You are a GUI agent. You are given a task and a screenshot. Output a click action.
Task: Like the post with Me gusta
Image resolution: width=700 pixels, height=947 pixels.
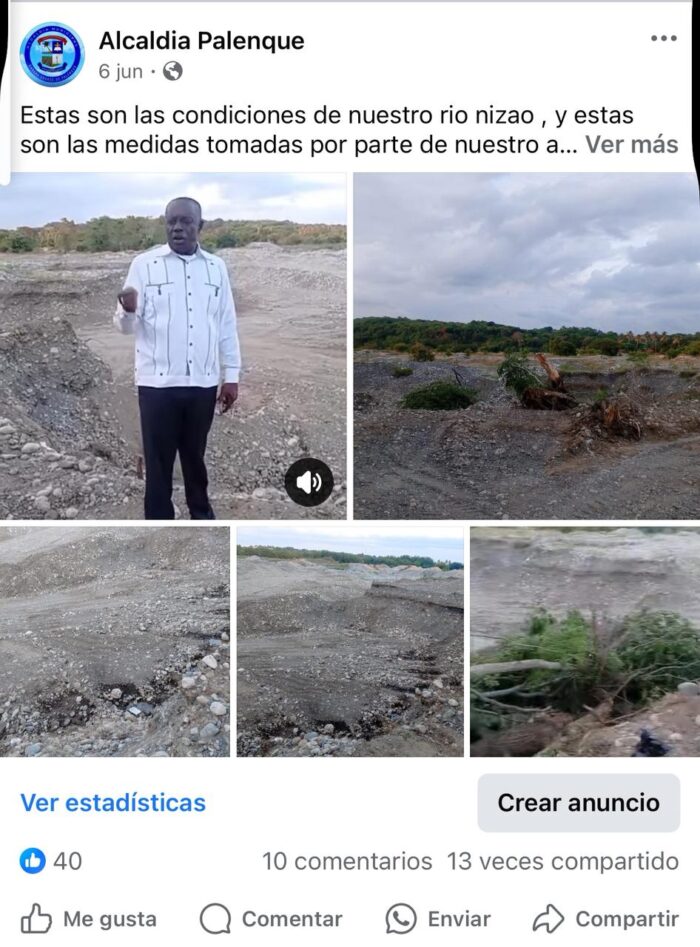point(89,919)
